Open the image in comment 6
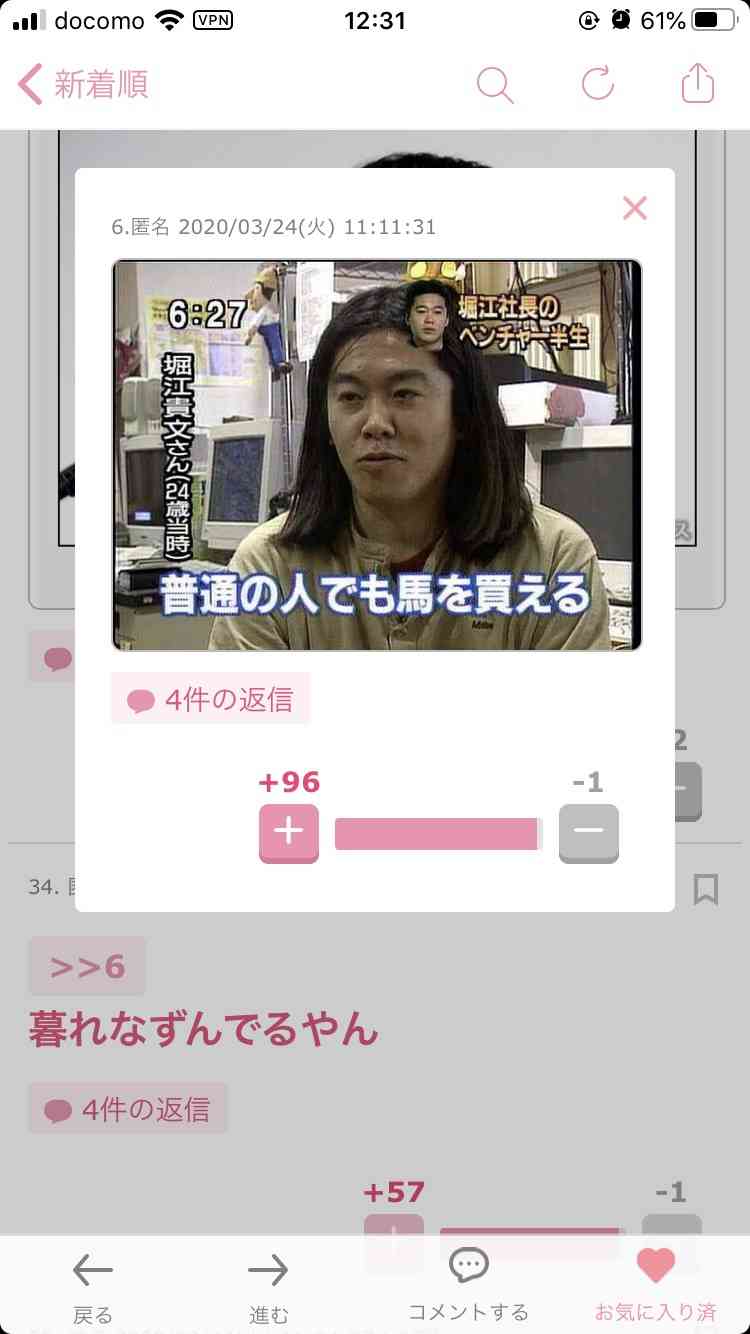 click(376, 455)
